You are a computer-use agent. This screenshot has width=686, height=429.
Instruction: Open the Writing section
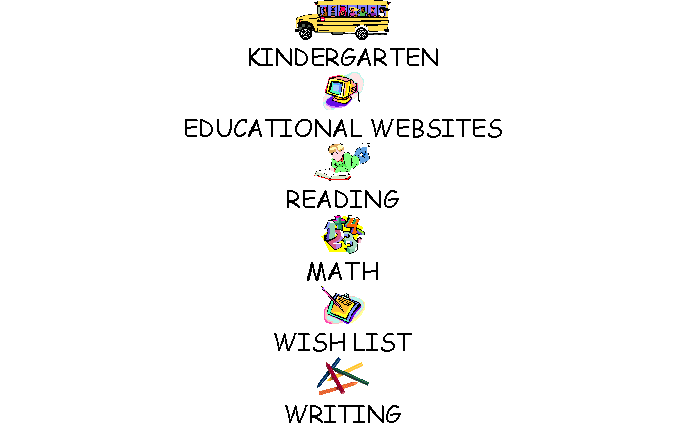pos(343,413)
